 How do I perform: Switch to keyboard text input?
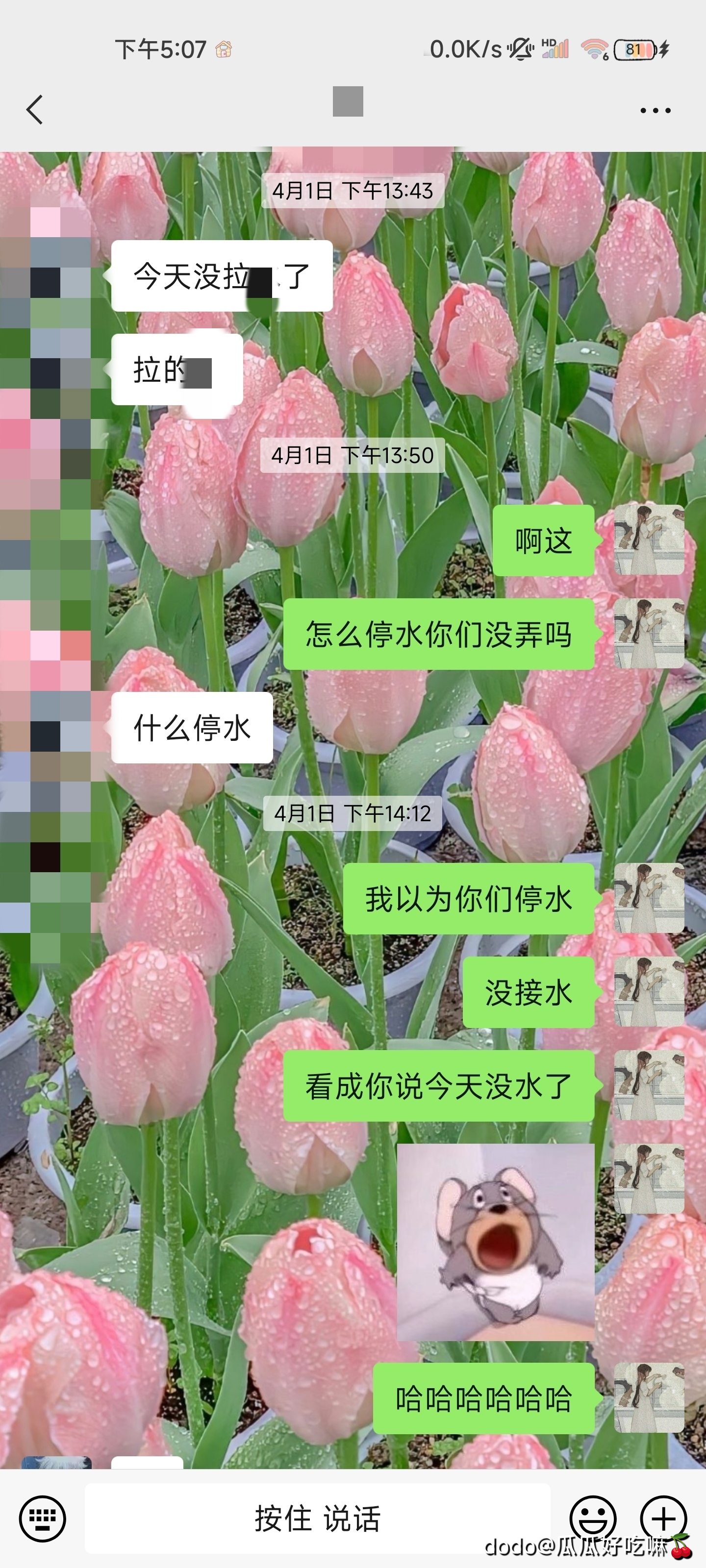42,1518
